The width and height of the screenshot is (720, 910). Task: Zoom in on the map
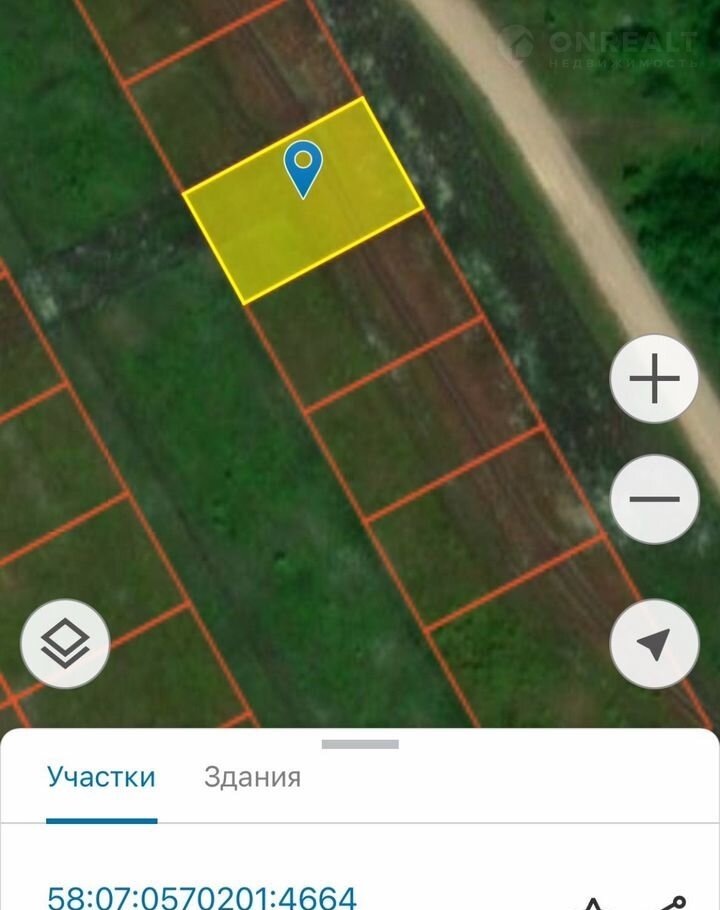[653, 380]
